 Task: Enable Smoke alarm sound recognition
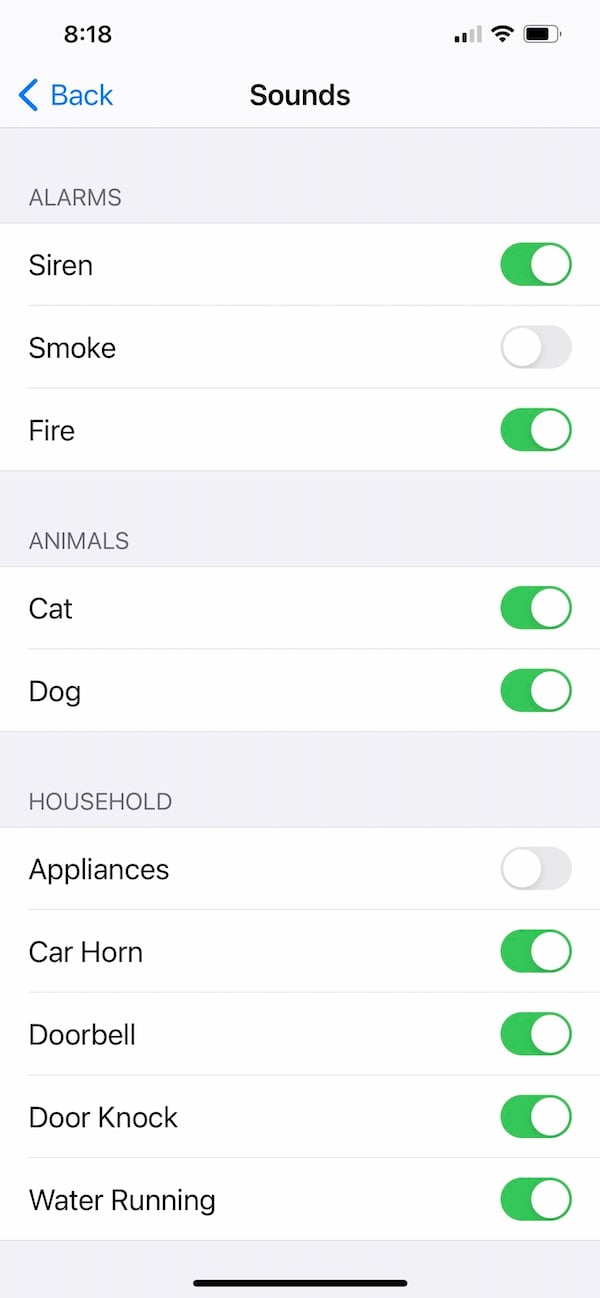pos(535,348)
